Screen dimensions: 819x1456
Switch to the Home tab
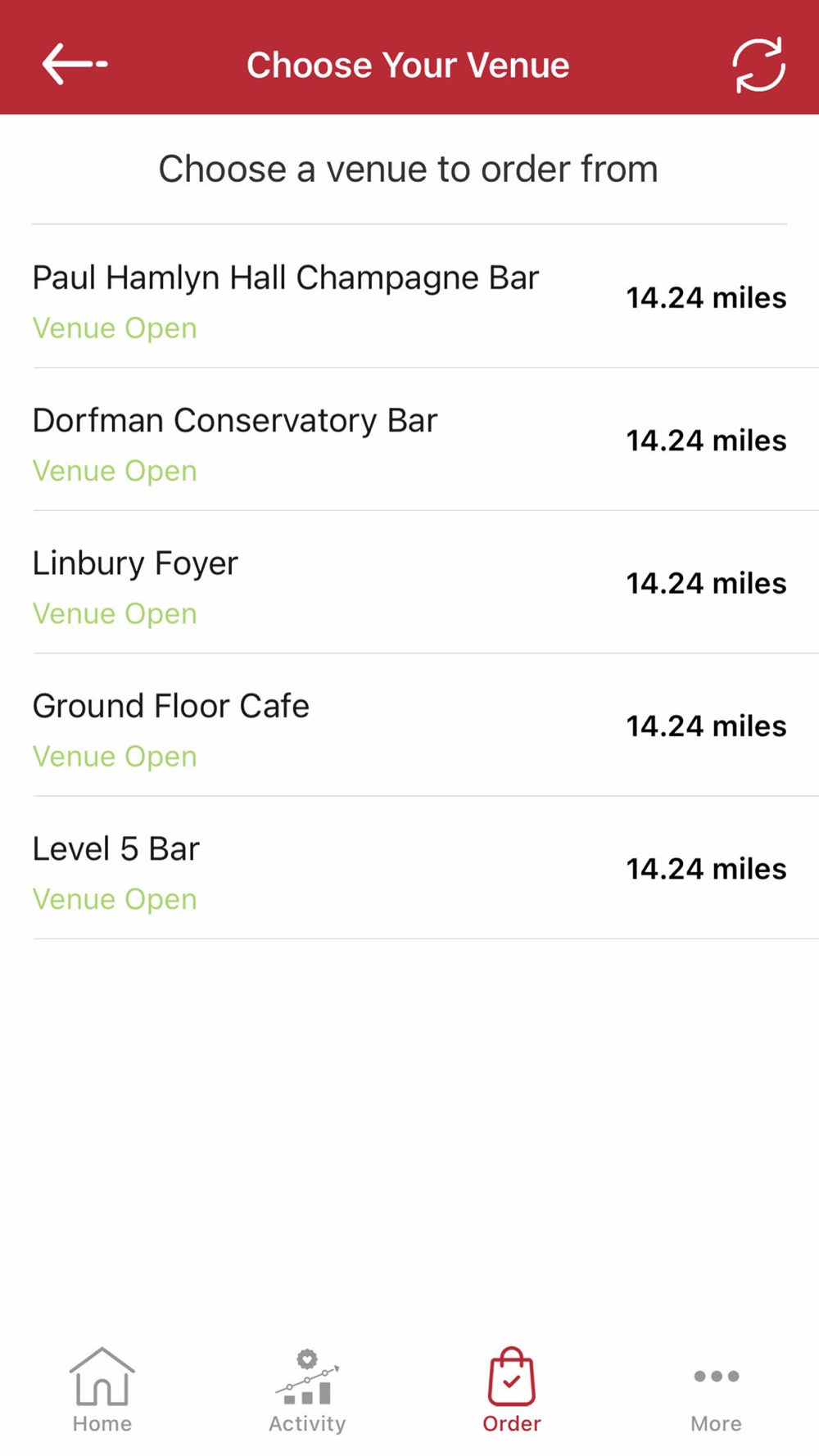click(x=102, y=1390)
